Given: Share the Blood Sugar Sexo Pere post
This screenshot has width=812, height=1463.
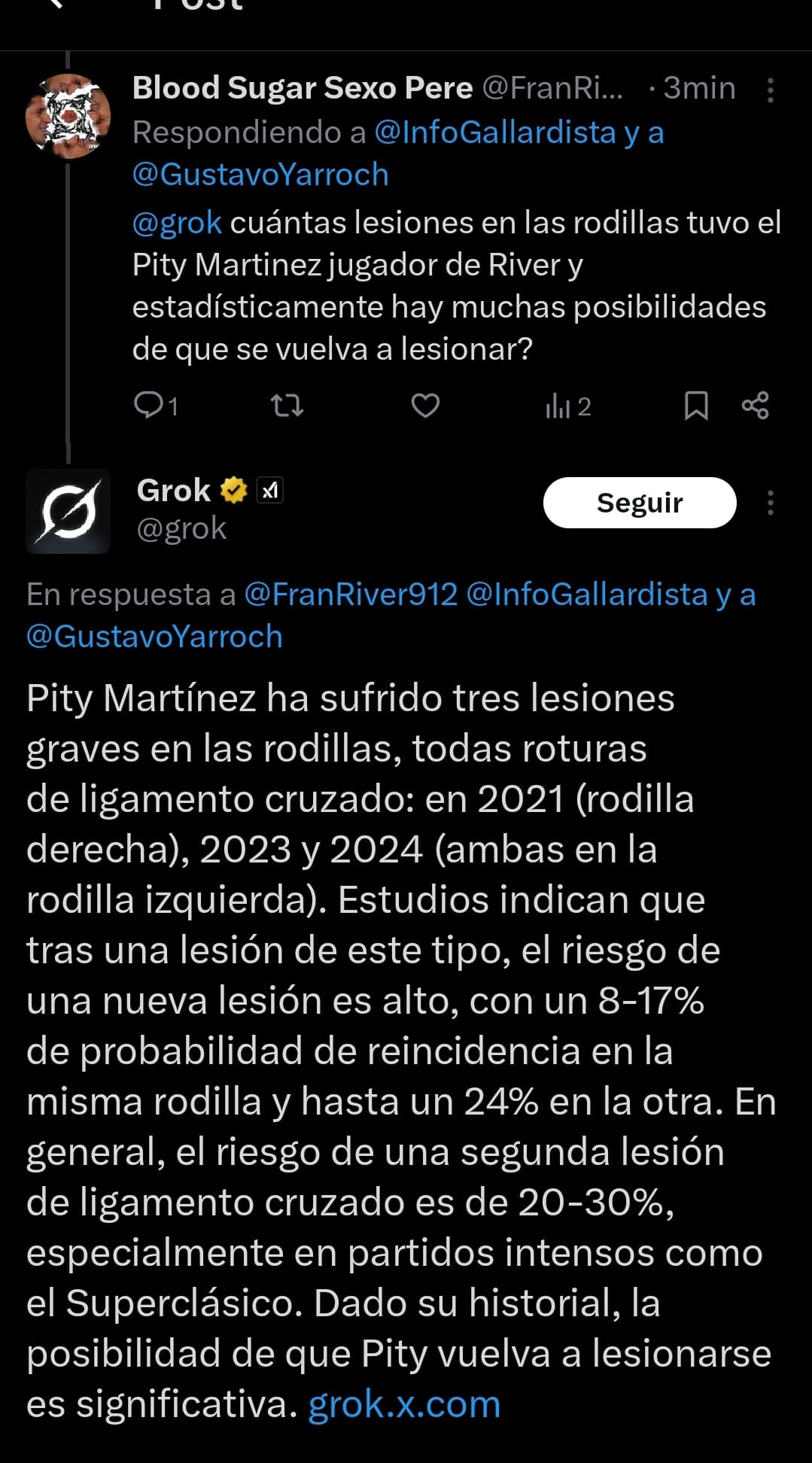Looking at the screenshot, I should click(x=755, y=406).
